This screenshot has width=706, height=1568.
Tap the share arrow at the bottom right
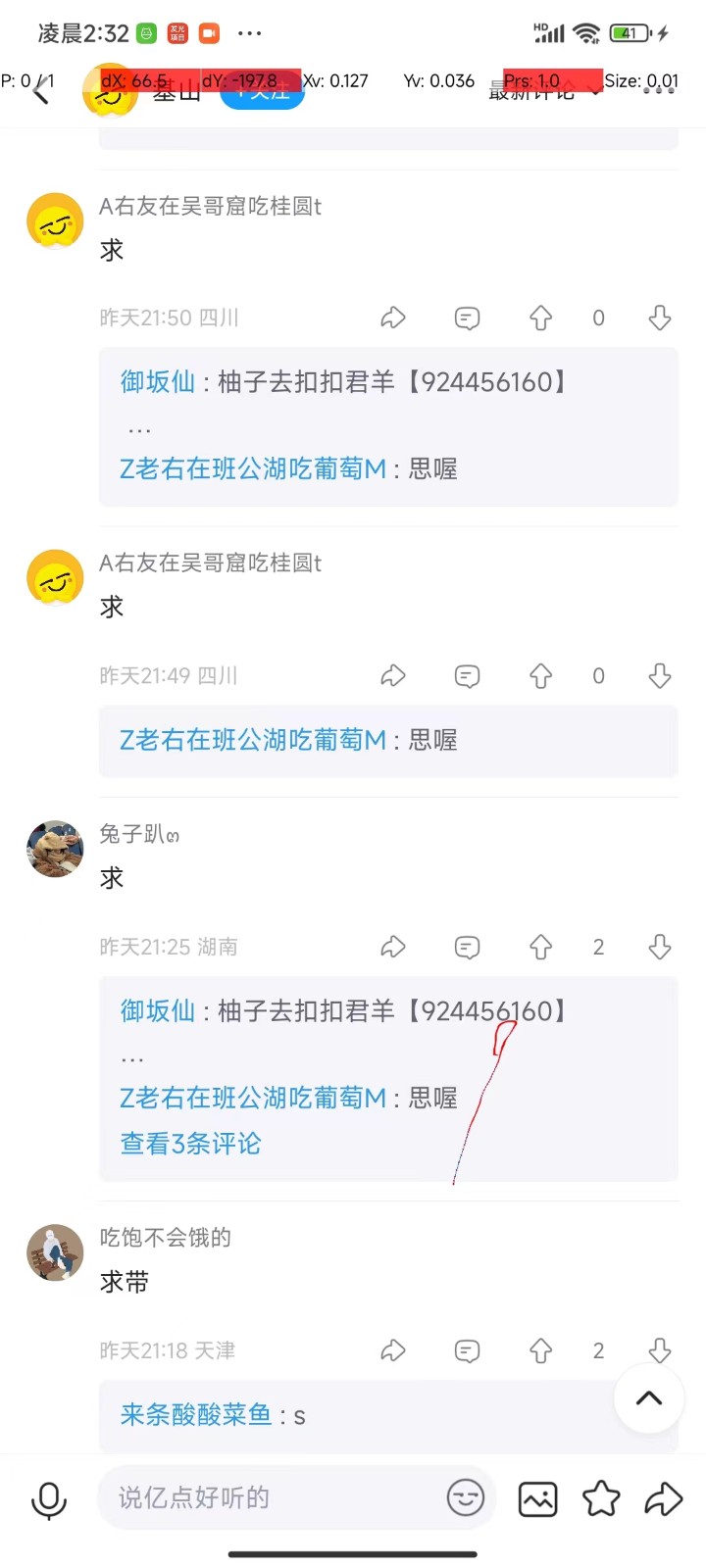[665, 1498]
